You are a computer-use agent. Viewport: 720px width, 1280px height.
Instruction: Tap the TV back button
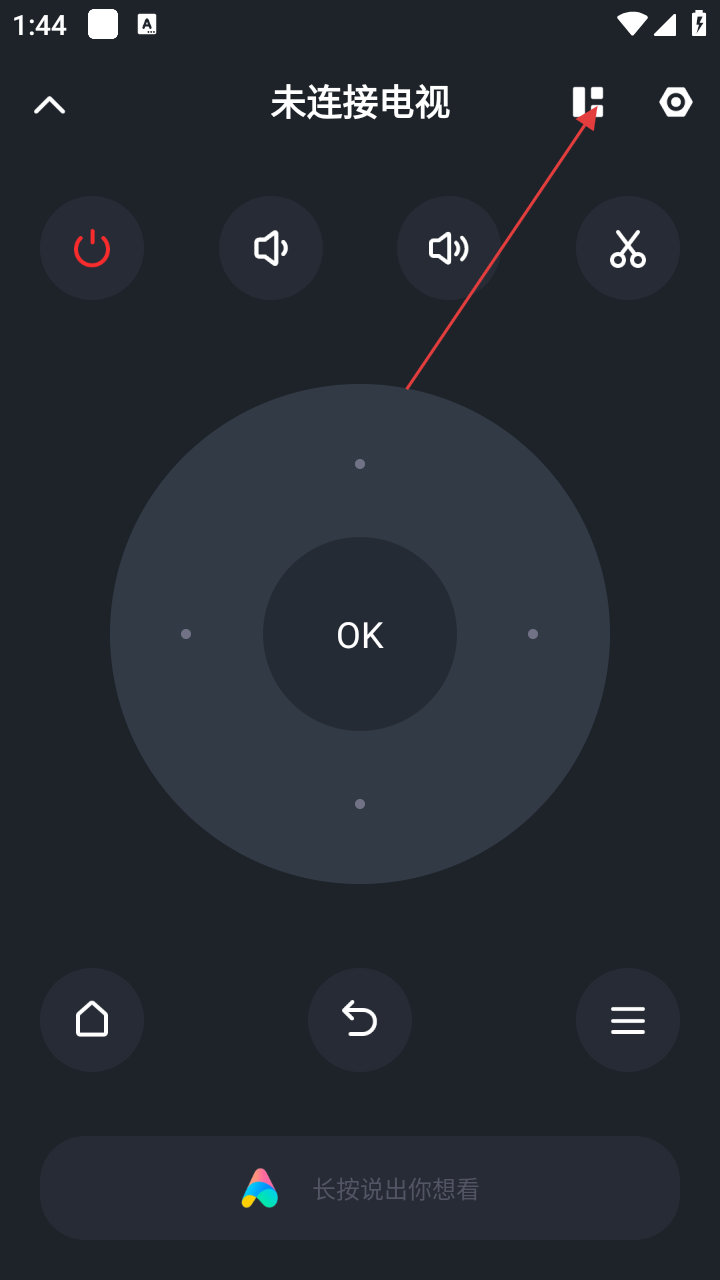(x=360, y=1020)
